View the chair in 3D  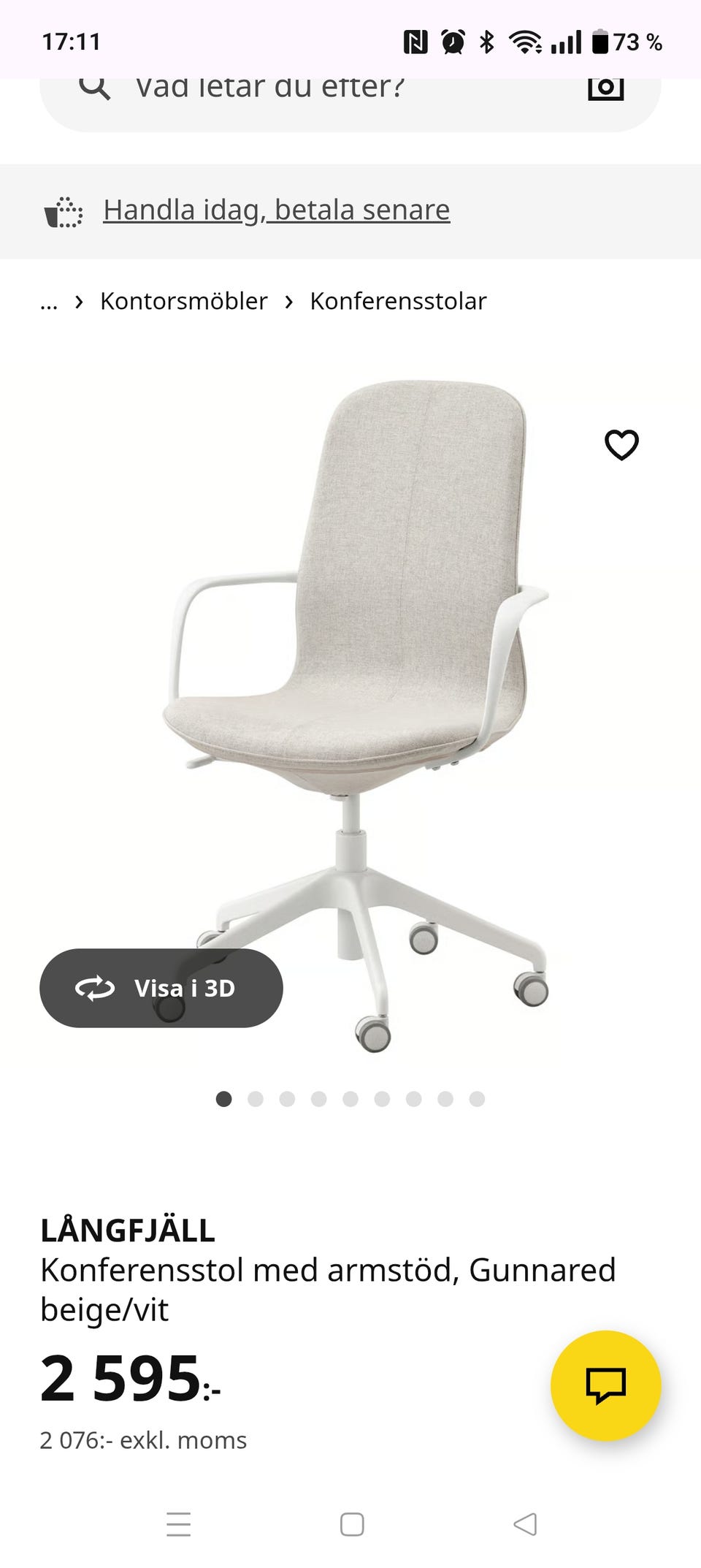click(x=161, y=988)
